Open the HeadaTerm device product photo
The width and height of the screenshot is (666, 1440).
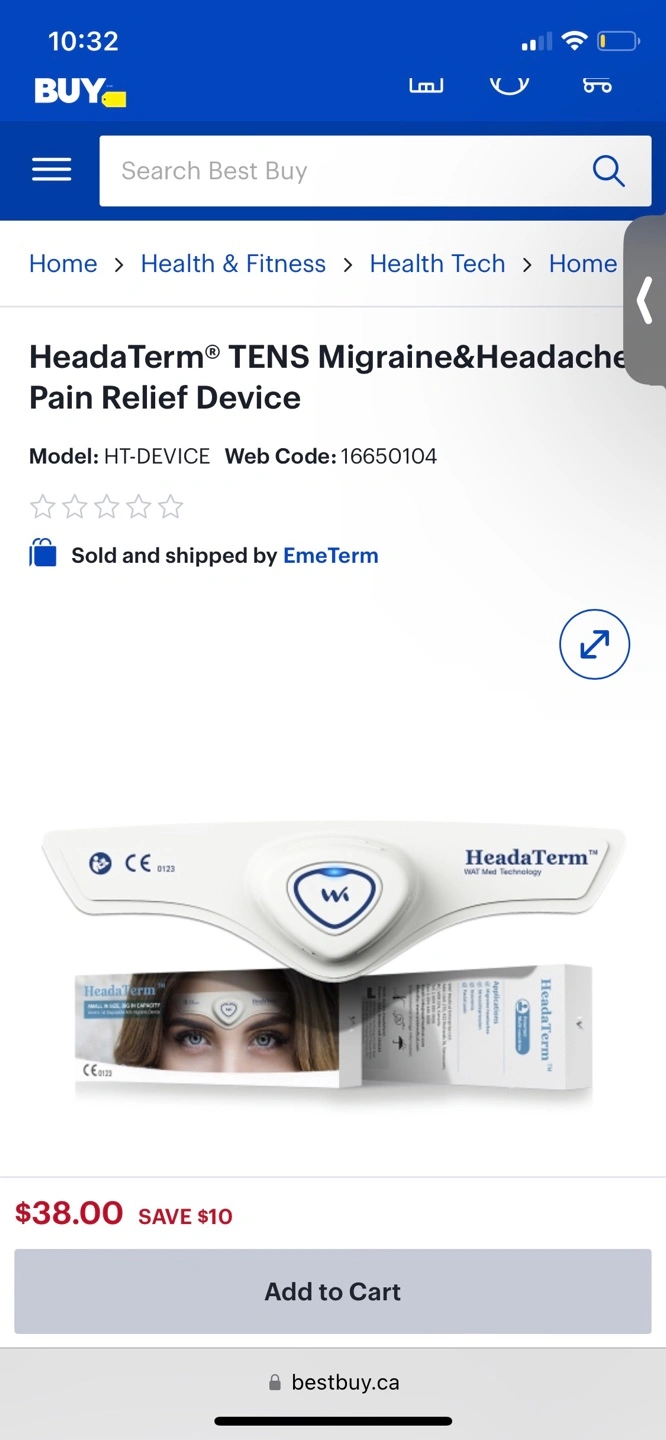click(x=334, y=960)
